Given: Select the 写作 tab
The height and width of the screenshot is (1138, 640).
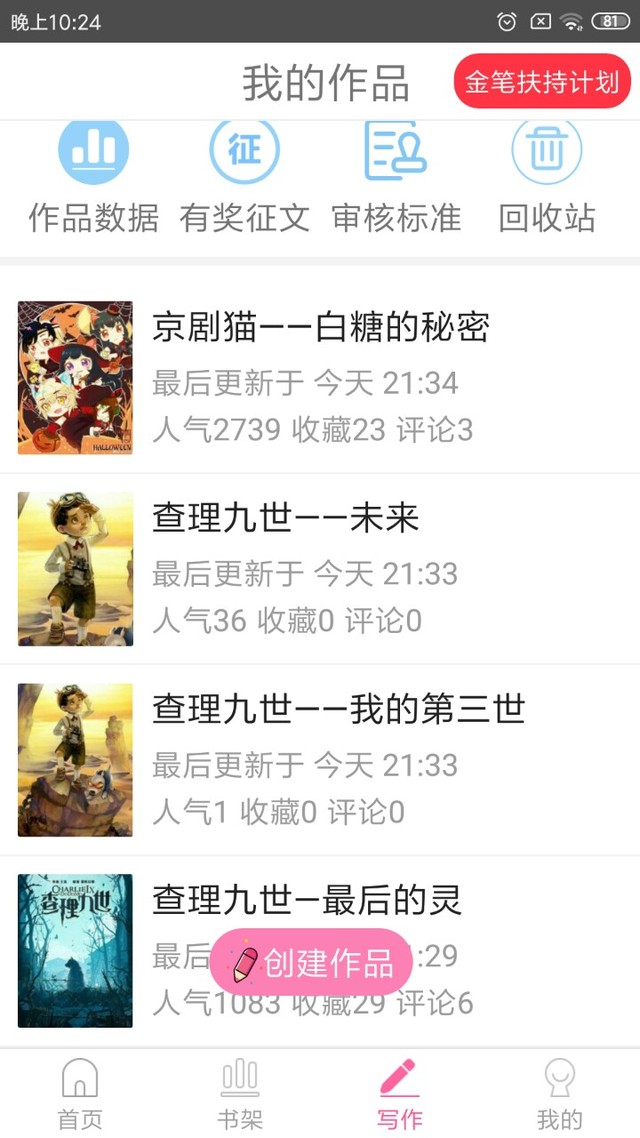Looking at the screenshot, I should pyautogui.click(x=400, y=1094).
